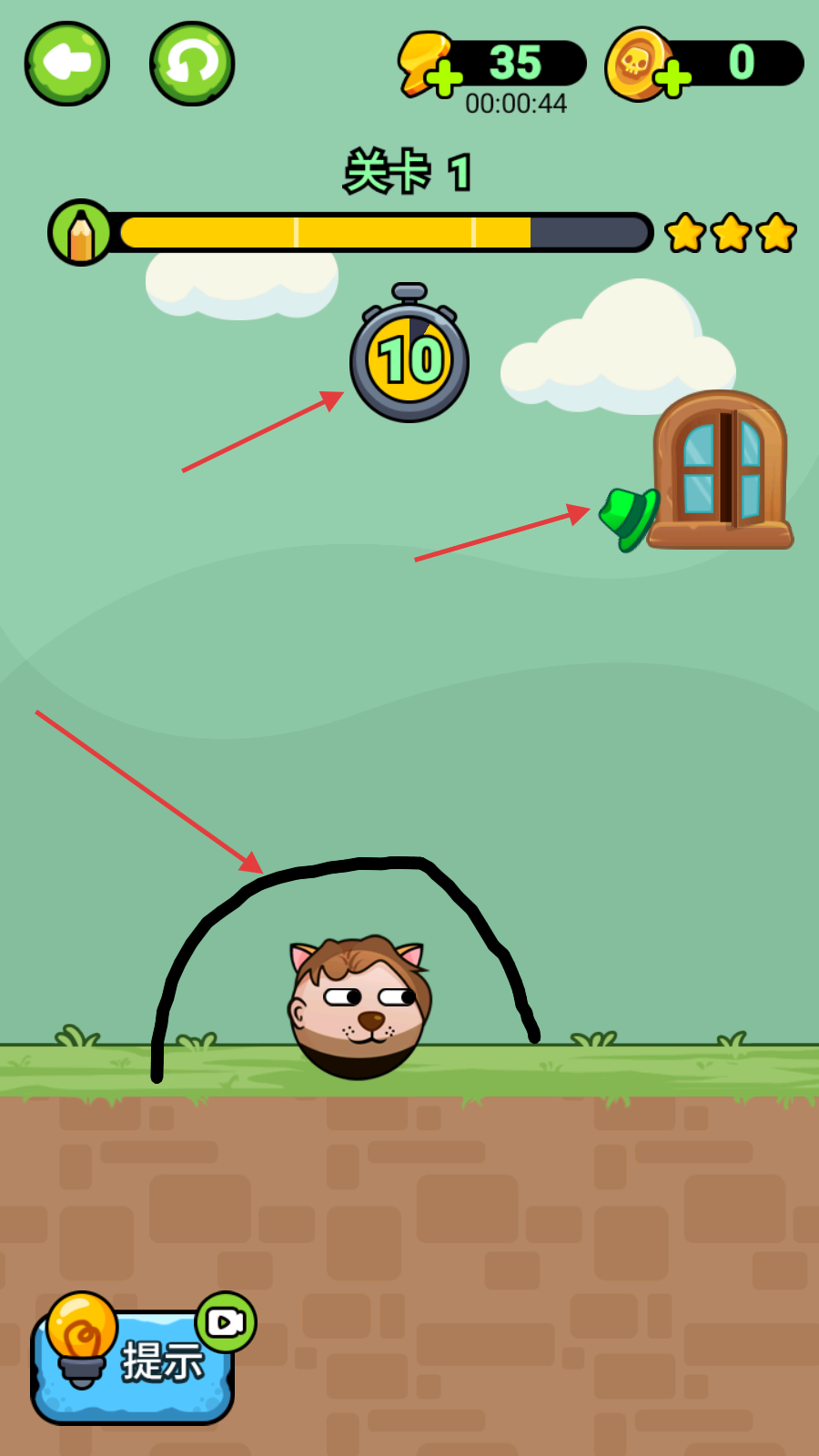Open the 提示 hint button

click(x=134, y=1360)
